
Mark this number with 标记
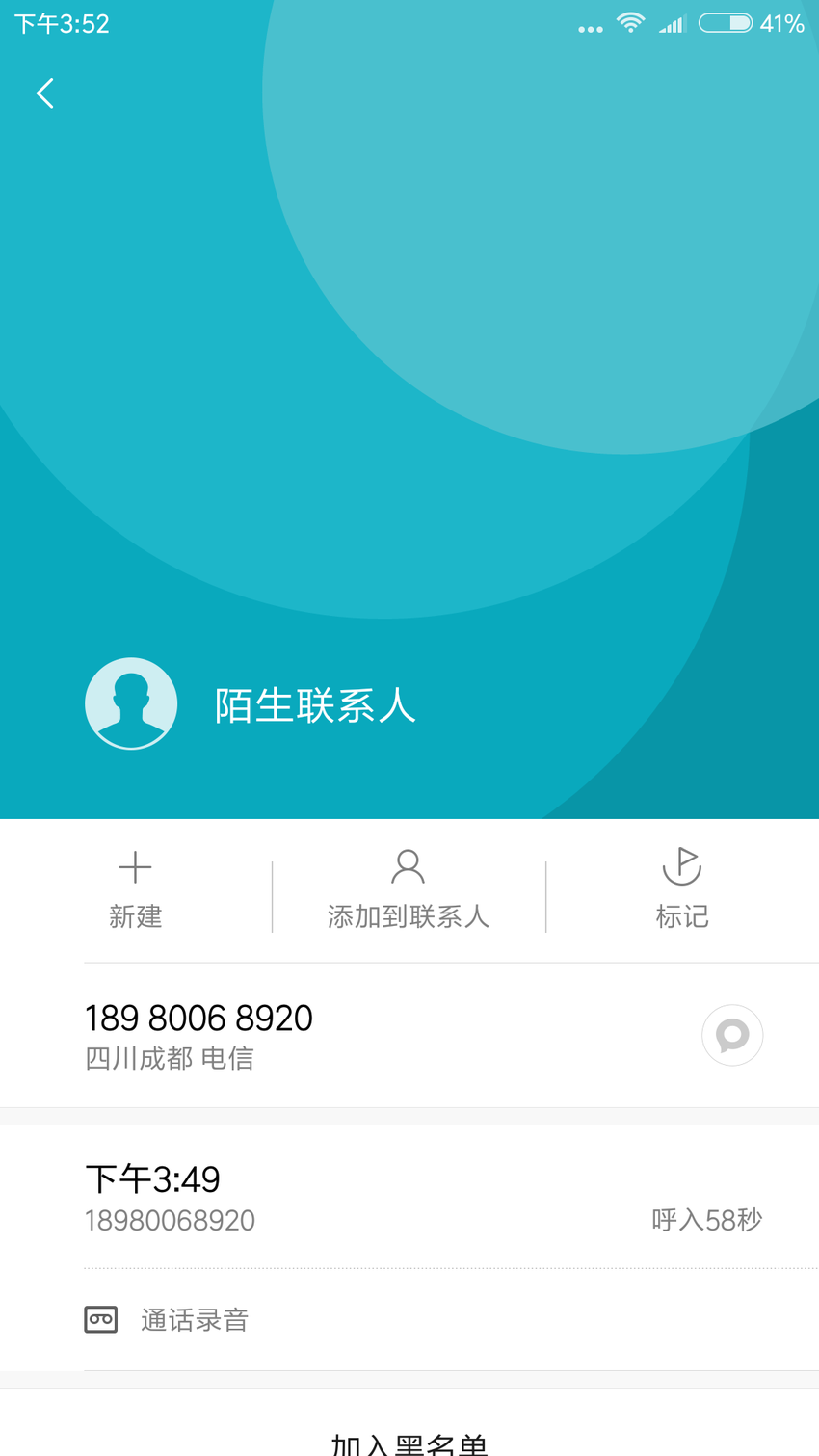(682, 890)
